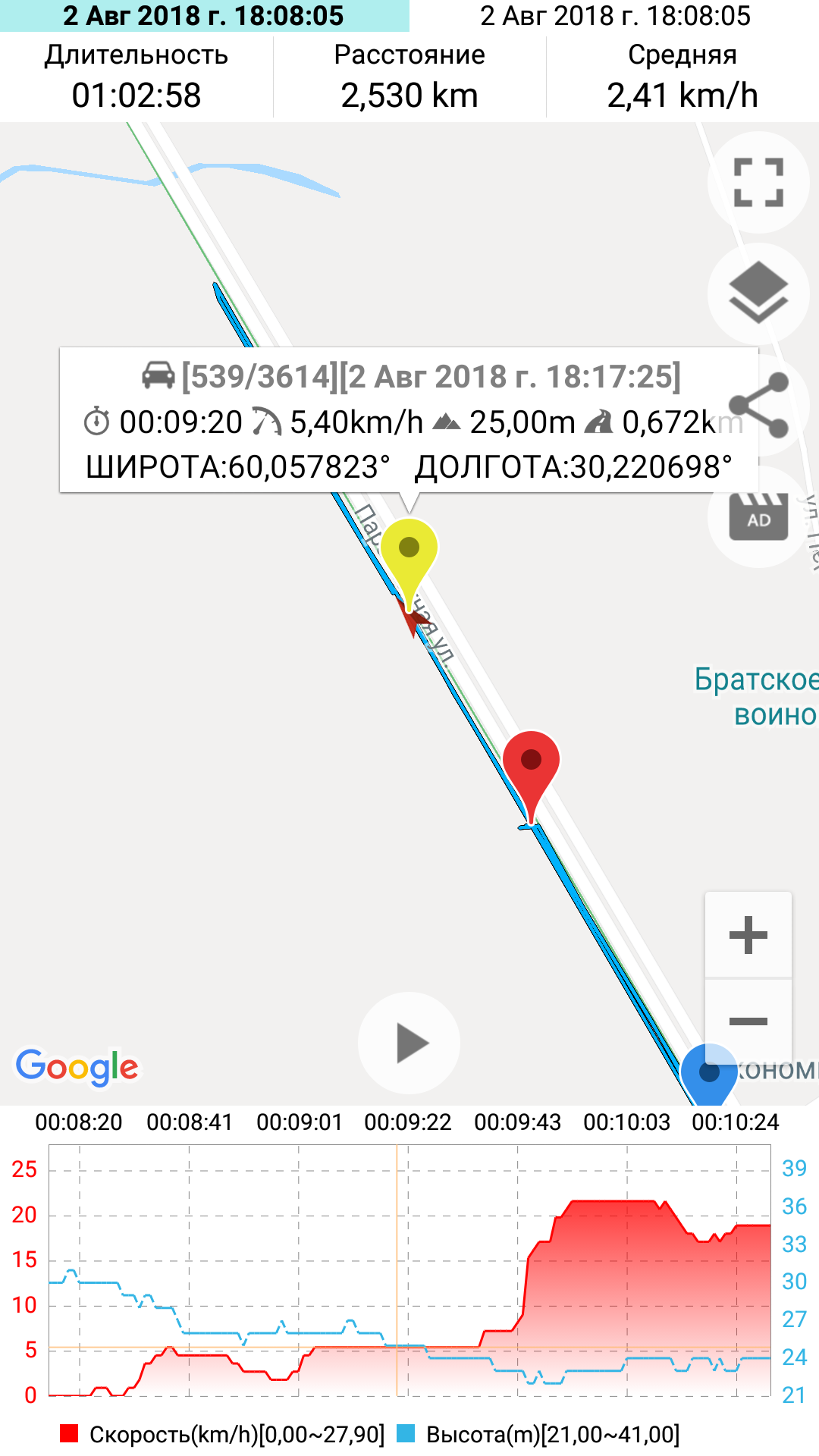Share this recorded track
Screen dimensions: 819x1456
pyautogui.click(x=758, y=405)
